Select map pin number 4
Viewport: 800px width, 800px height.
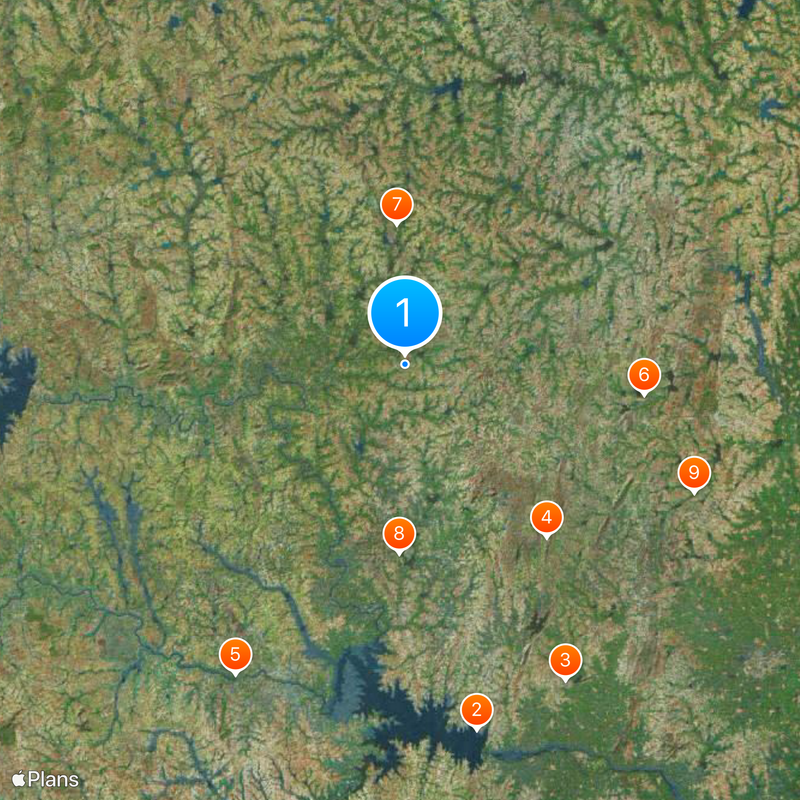(546, 518)
